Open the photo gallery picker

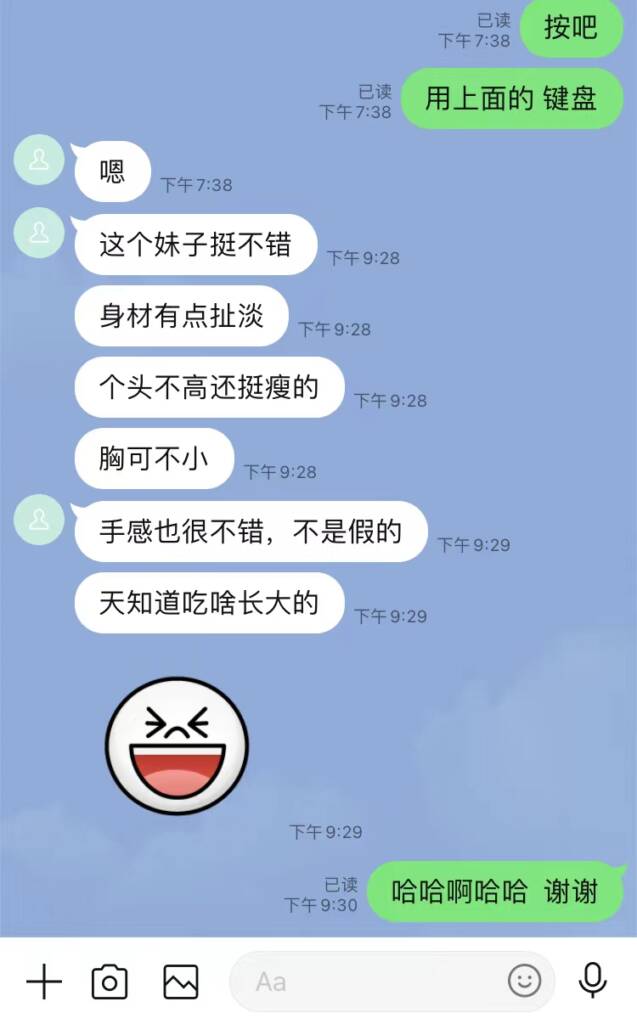[x=181, y=981]
